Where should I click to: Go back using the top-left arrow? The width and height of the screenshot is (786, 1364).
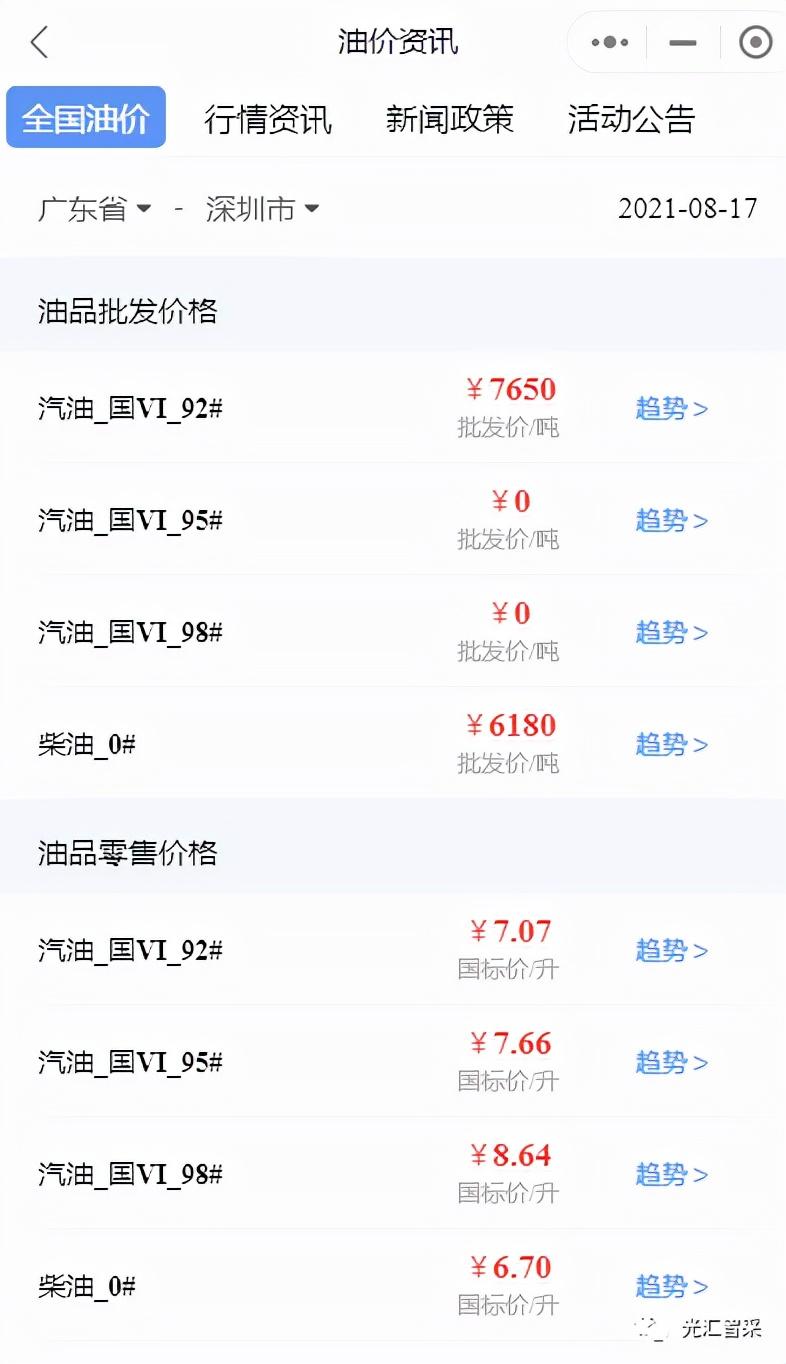[39, 42]
